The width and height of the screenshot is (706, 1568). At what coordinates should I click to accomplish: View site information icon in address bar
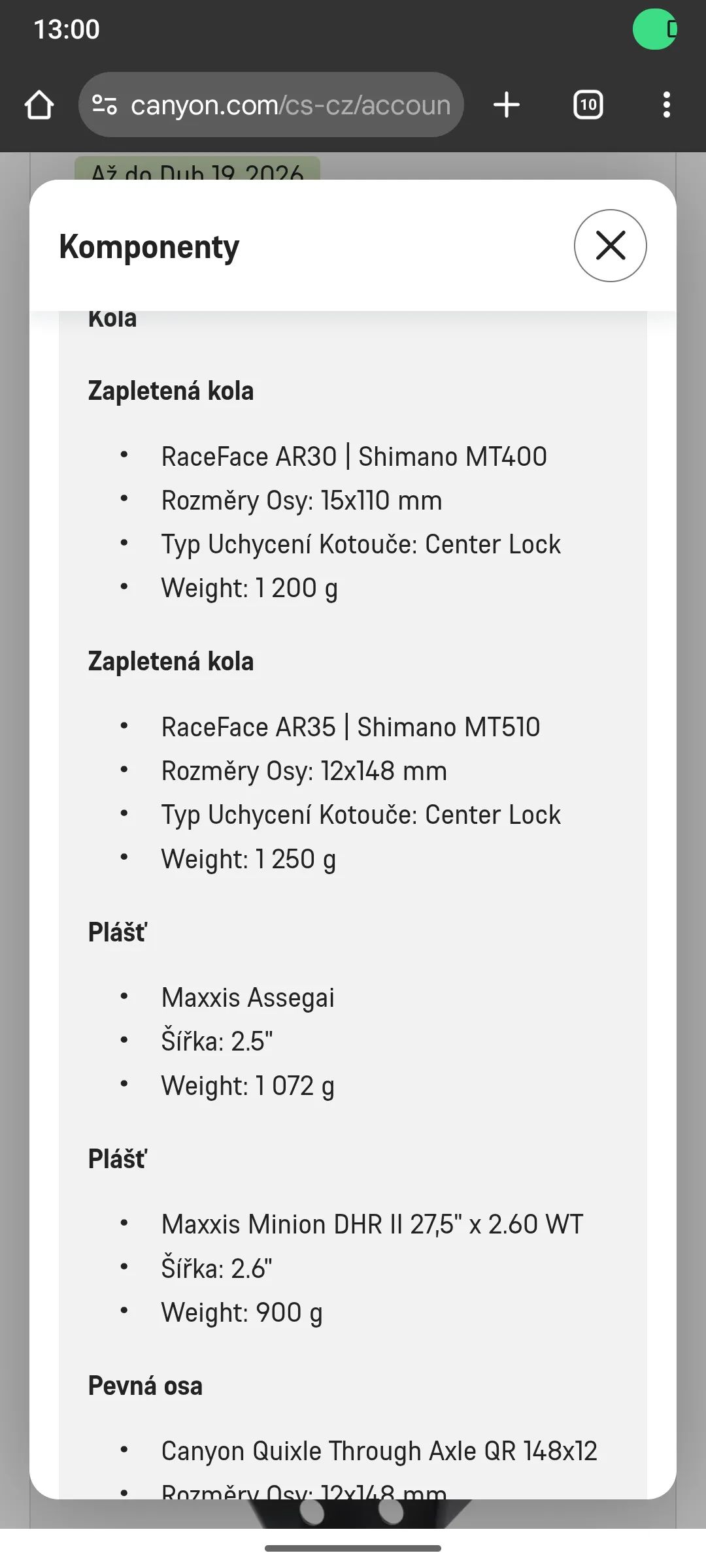(x=105, y=105)
